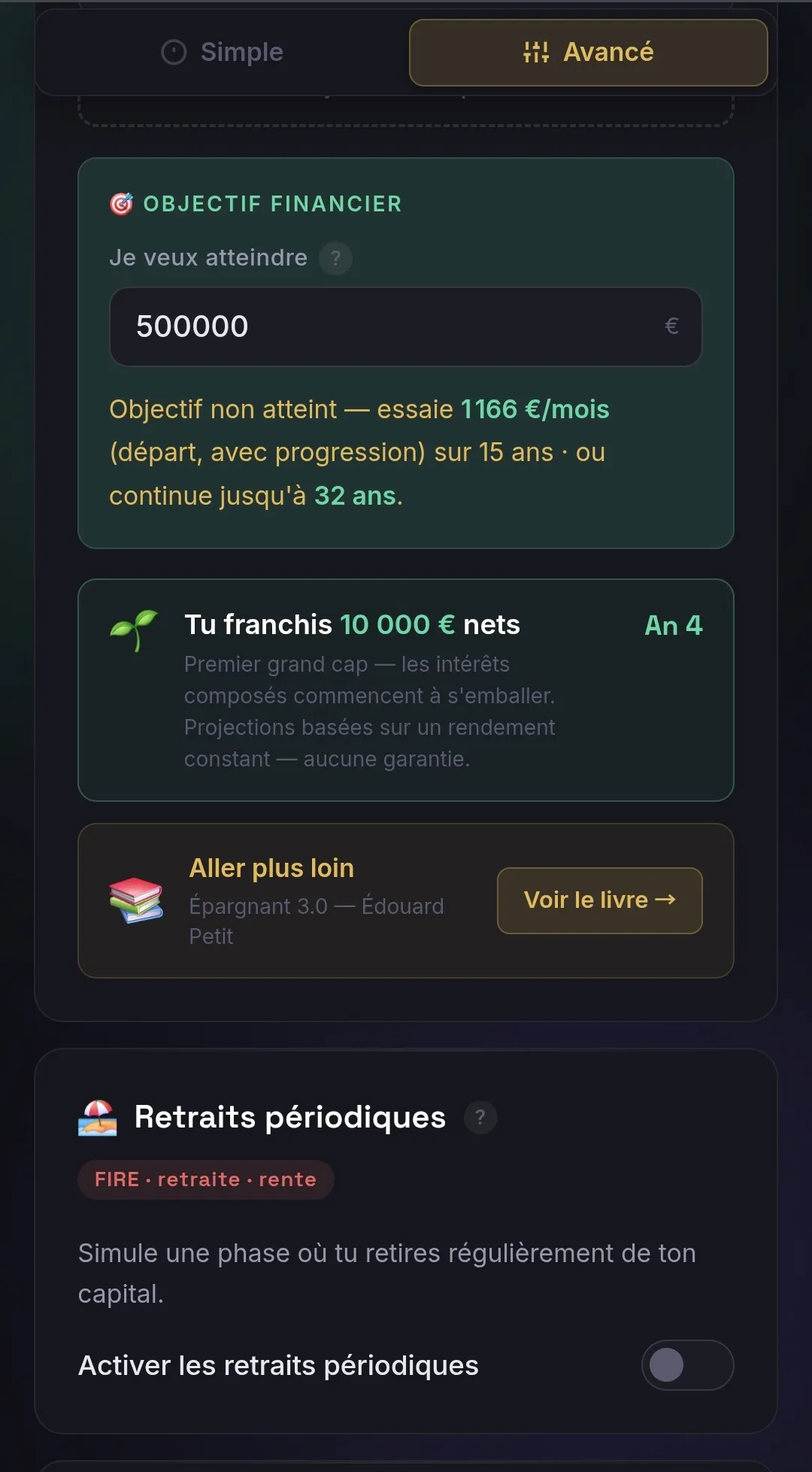
Task: Open Voir le livre link
Action: pos(599,900)
